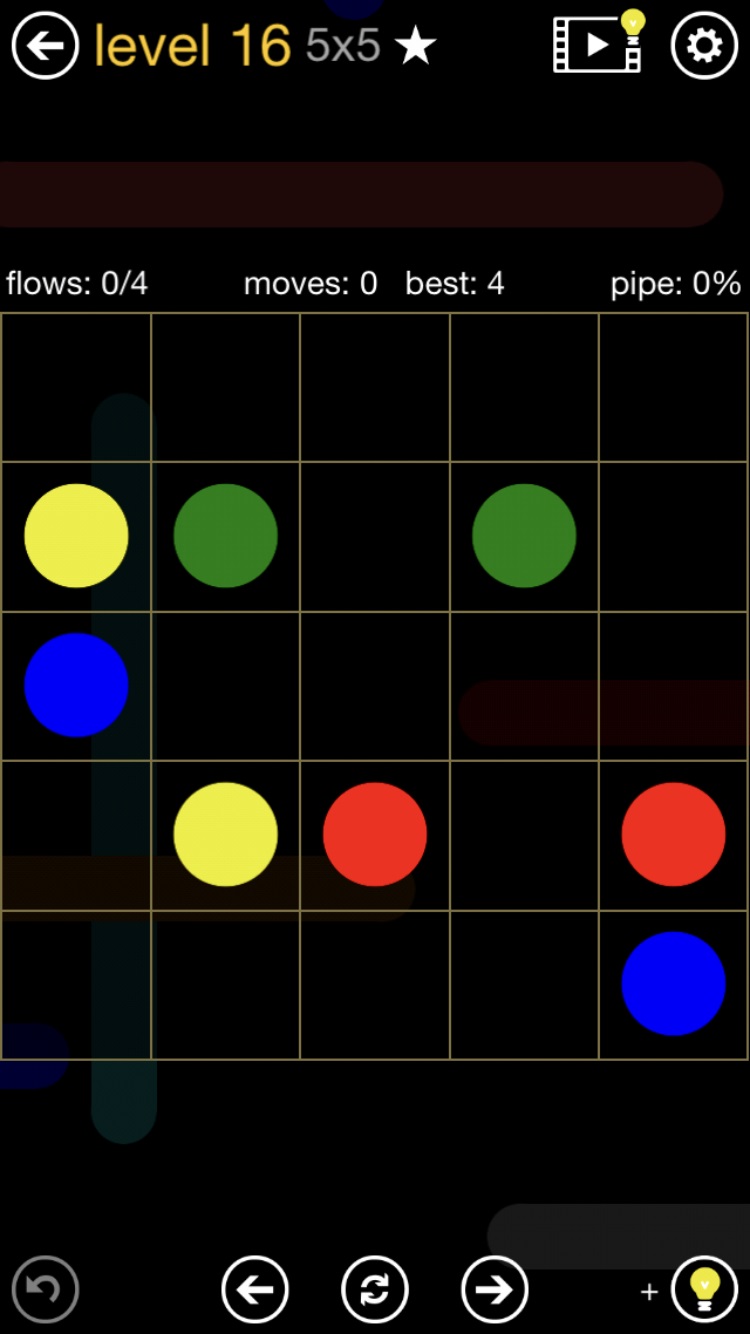
Task: Restart the current level
Action: point(375,1289)
